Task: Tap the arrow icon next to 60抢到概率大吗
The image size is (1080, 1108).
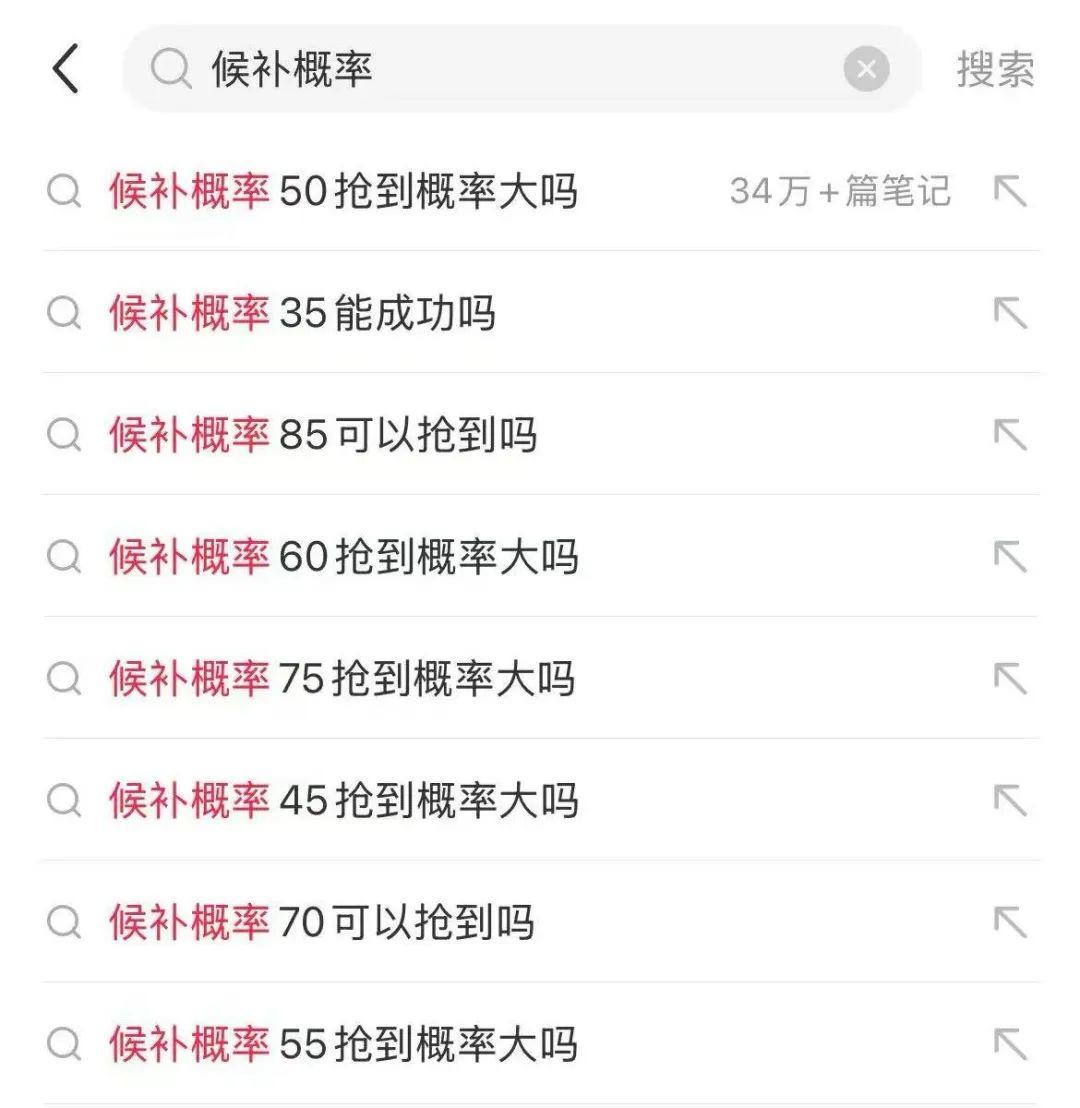Action: point(1009,557)
